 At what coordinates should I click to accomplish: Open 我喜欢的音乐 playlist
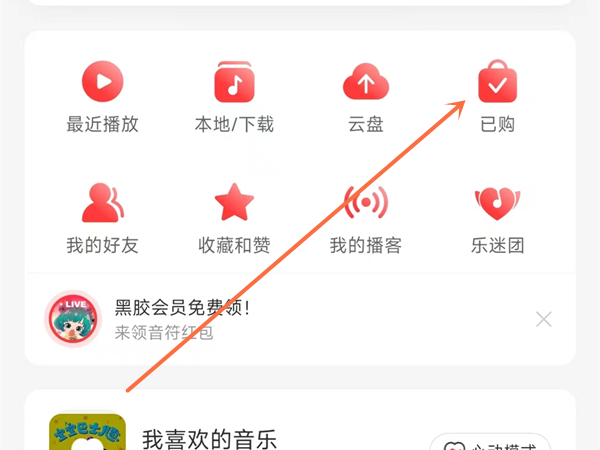tap(208, 439)
